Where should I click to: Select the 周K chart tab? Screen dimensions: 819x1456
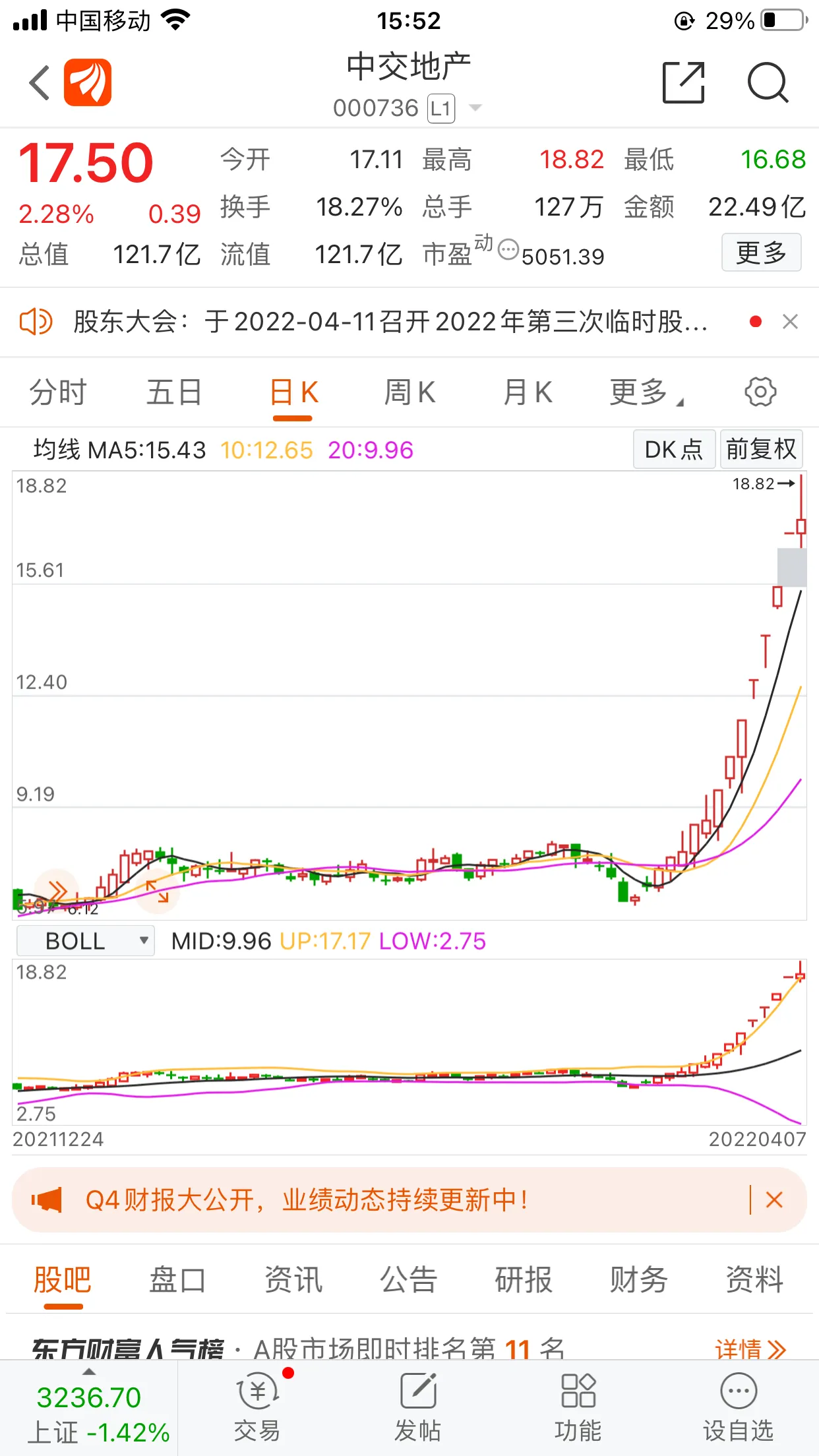[409, 392]
